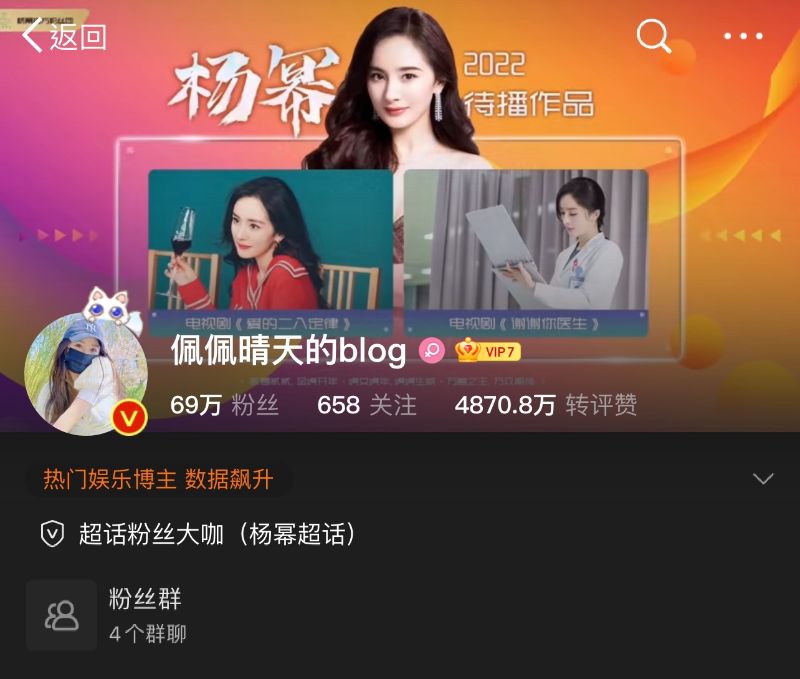This screenshot has width=800, height=679.
Task: Open the three-dot overflow menu
Action: [x=742, y=37]
